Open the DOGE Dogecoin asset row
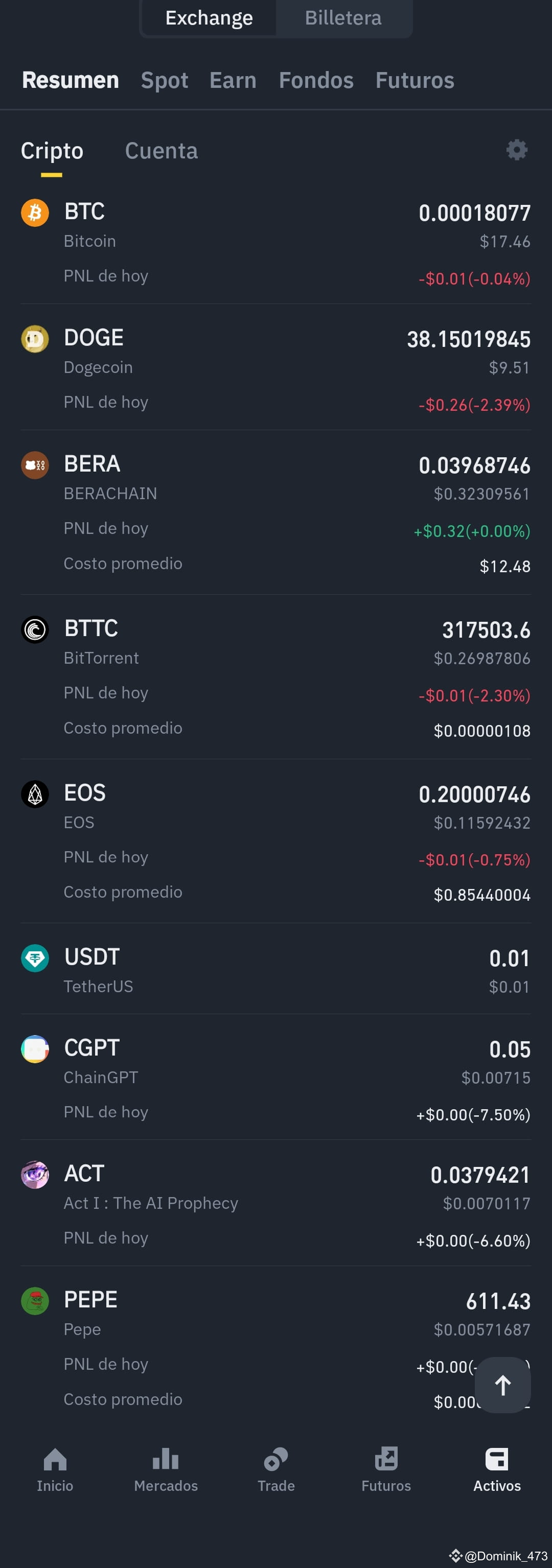Screen dimensions: 552x1568 275,368
